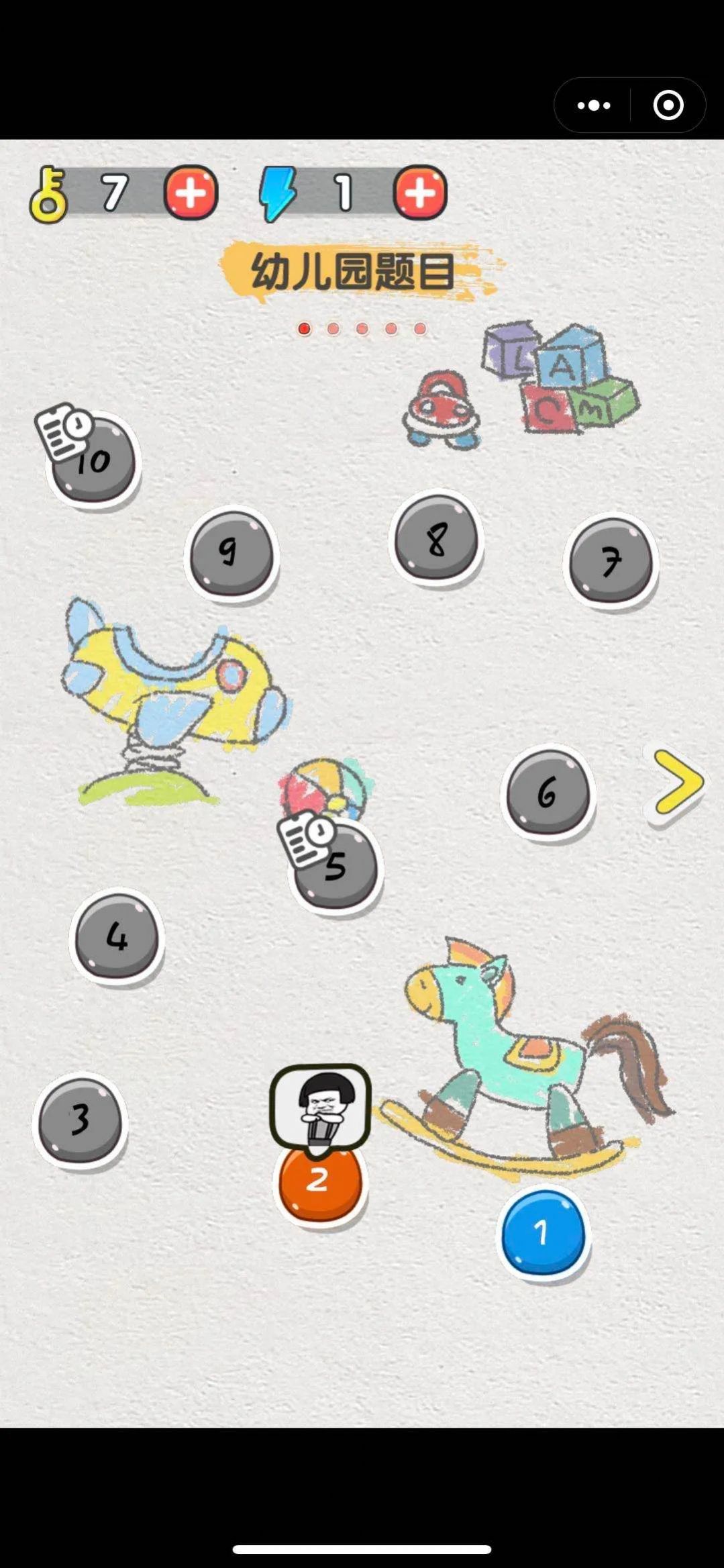Select locked level 3
Image resolution: width=724 pixels, height=1568 pixels.
click(80, 1120)
